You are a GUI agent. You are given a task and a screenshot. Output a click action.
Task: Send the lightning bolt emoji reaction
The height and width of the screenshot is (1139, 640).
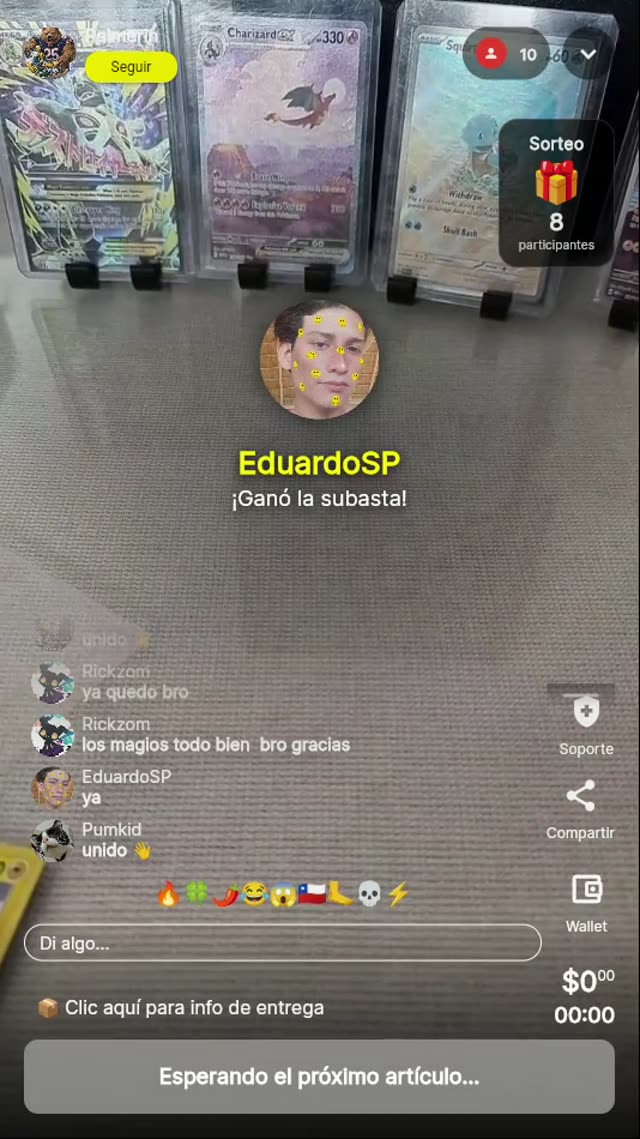pyautogui.click(x=398, y=894)
